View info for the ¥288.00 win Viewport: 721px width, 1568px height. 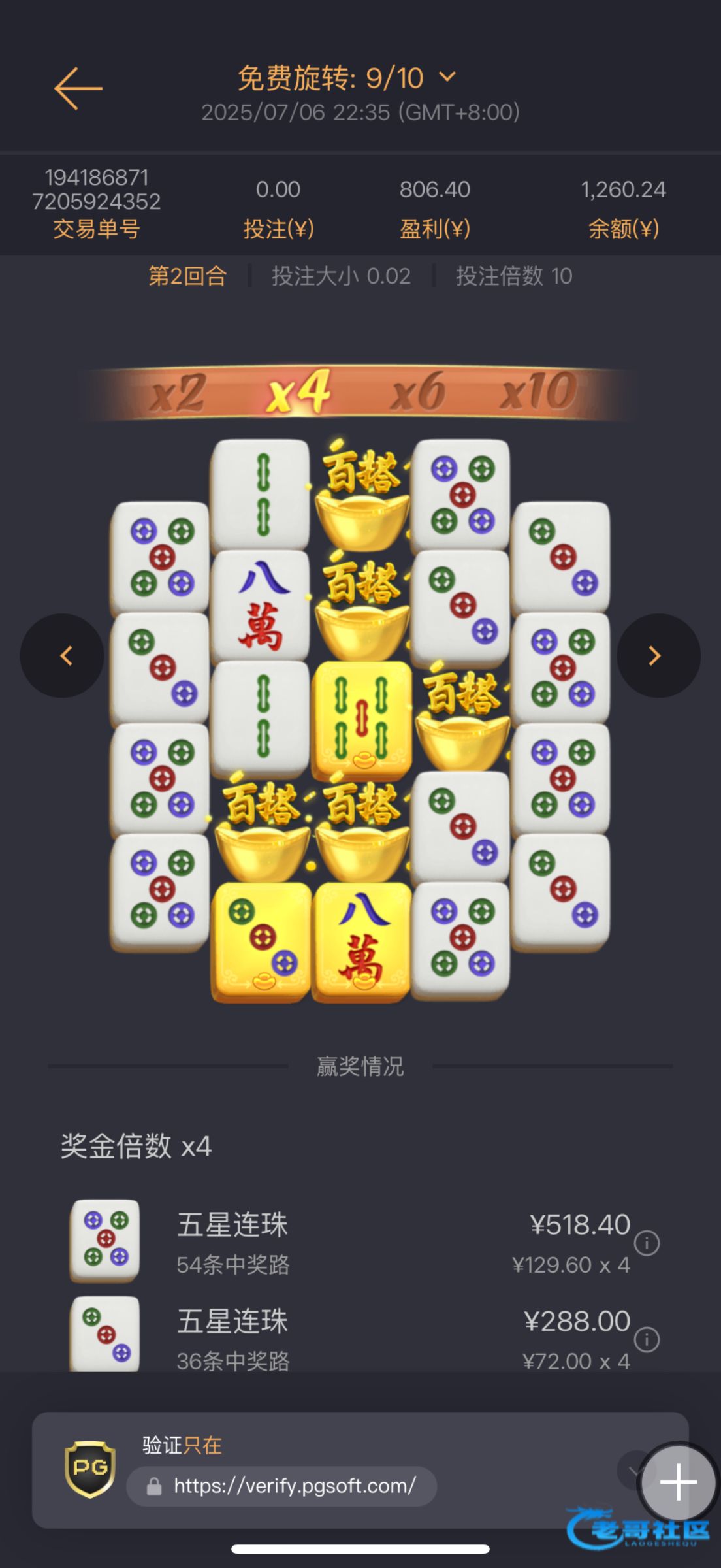tap(647, 1339)
